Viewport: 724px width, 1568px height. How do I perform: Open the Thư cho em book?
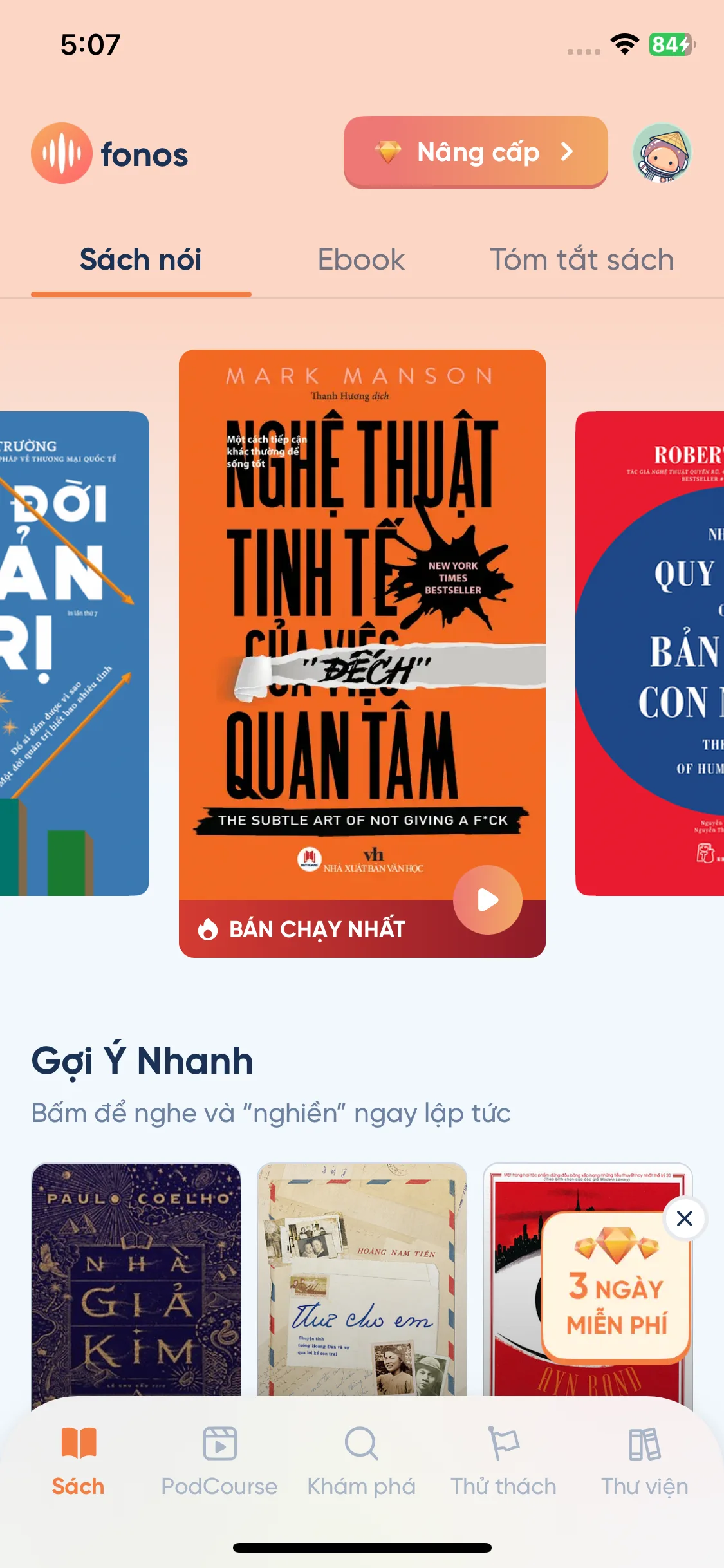[x=362, y=1281]
